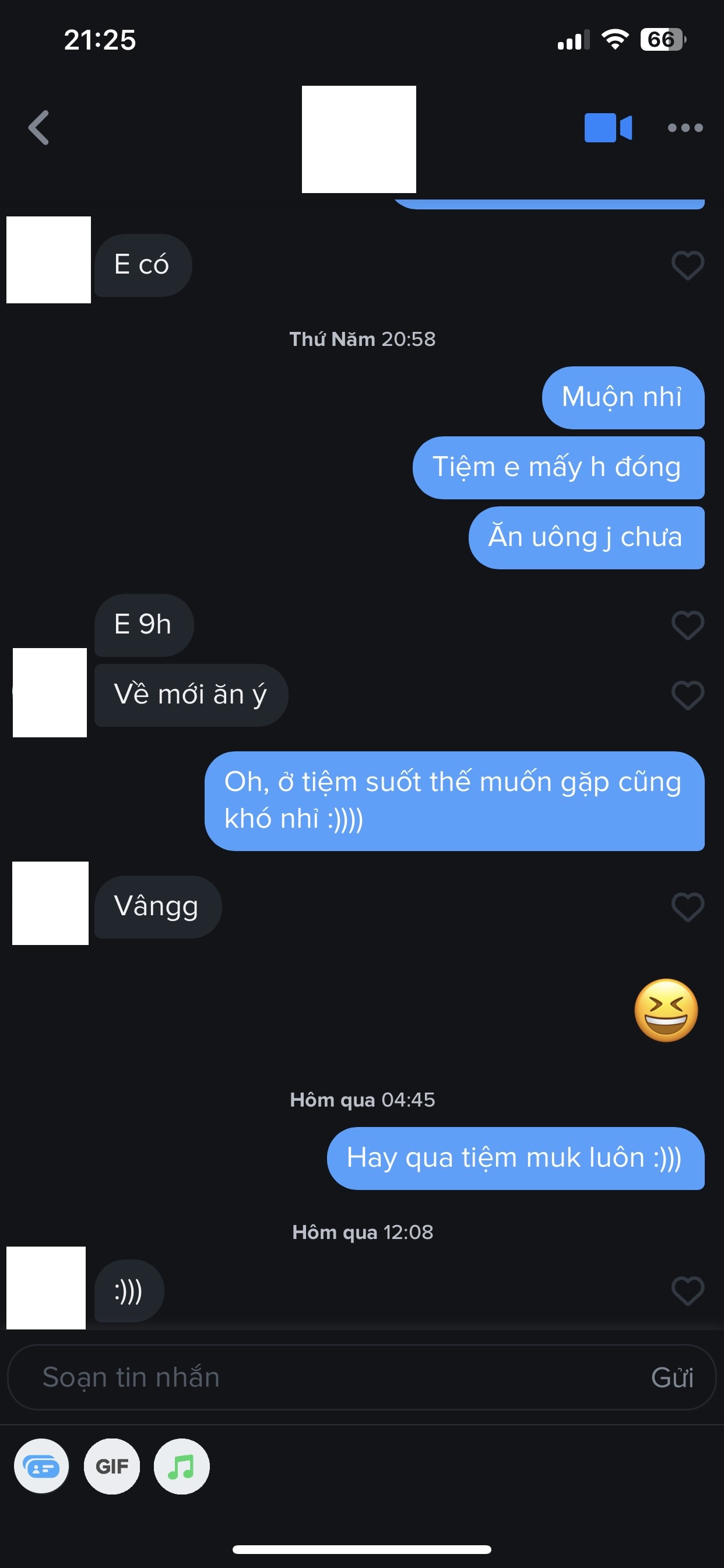Like the "E có" message
Image resolution: width=724 pixels, height=1568 pixels.
687,265
